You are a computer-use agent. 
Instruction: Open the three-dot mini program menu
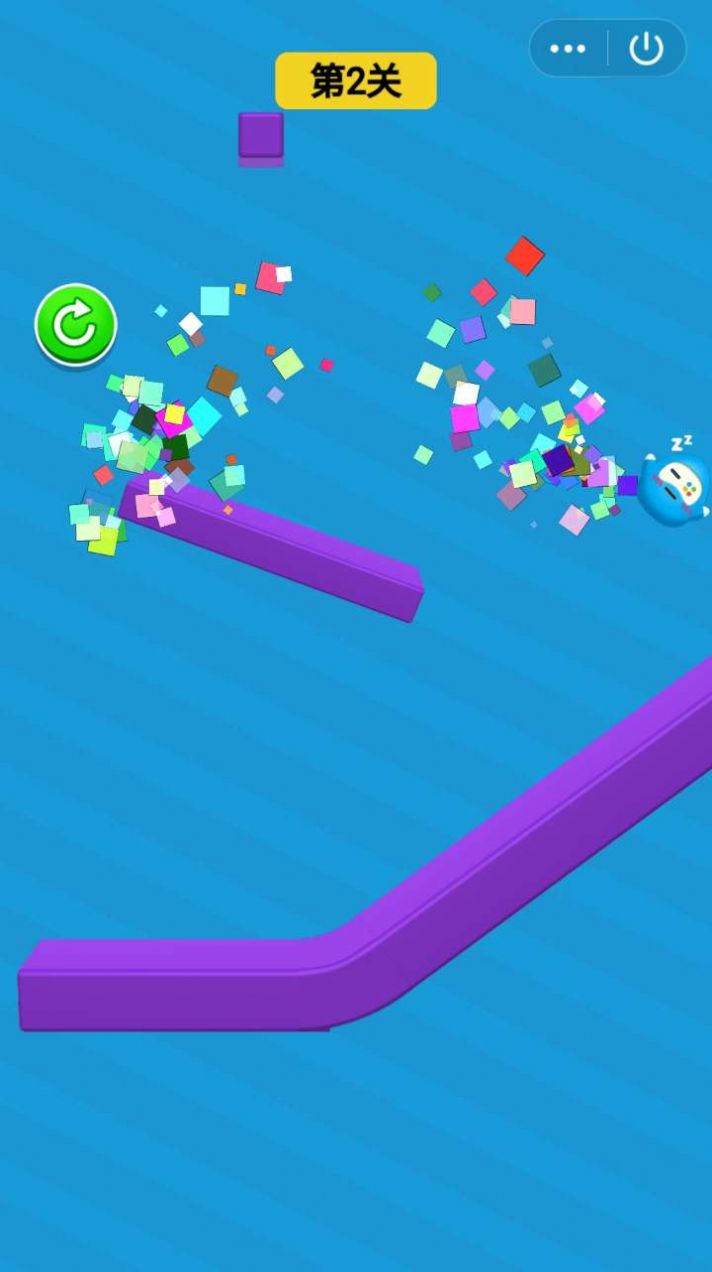pos(568,48)
